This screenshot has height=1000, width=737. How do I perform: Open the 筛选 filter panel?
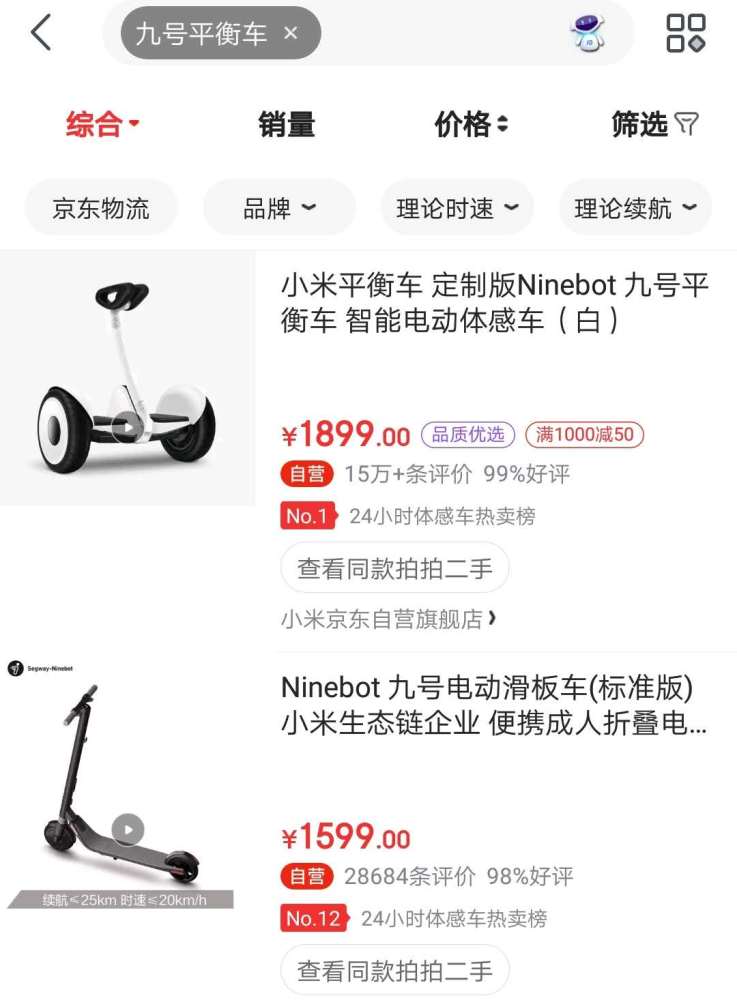click(654, 125)
